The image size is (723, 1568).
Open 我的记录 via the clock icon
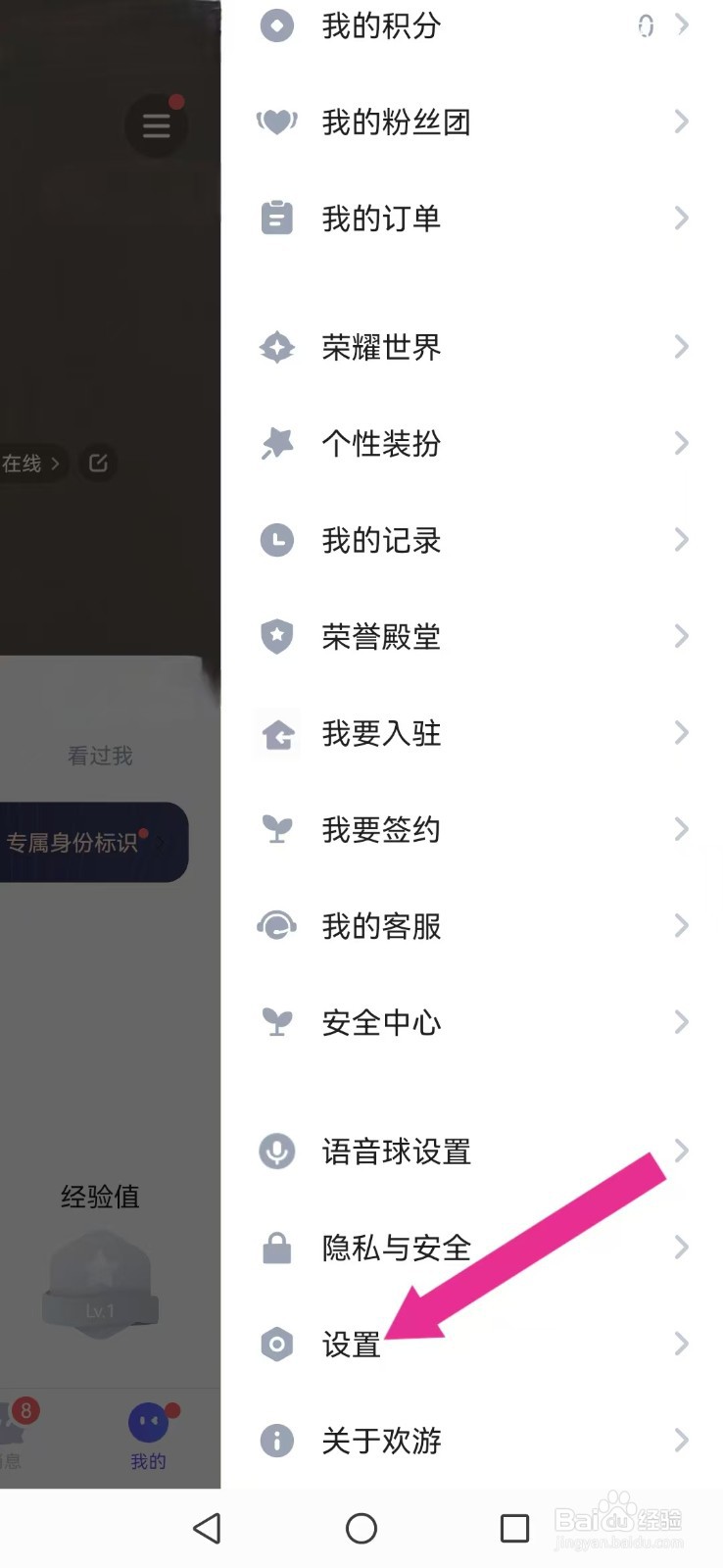pyautogui.click(x=277, y=540)
